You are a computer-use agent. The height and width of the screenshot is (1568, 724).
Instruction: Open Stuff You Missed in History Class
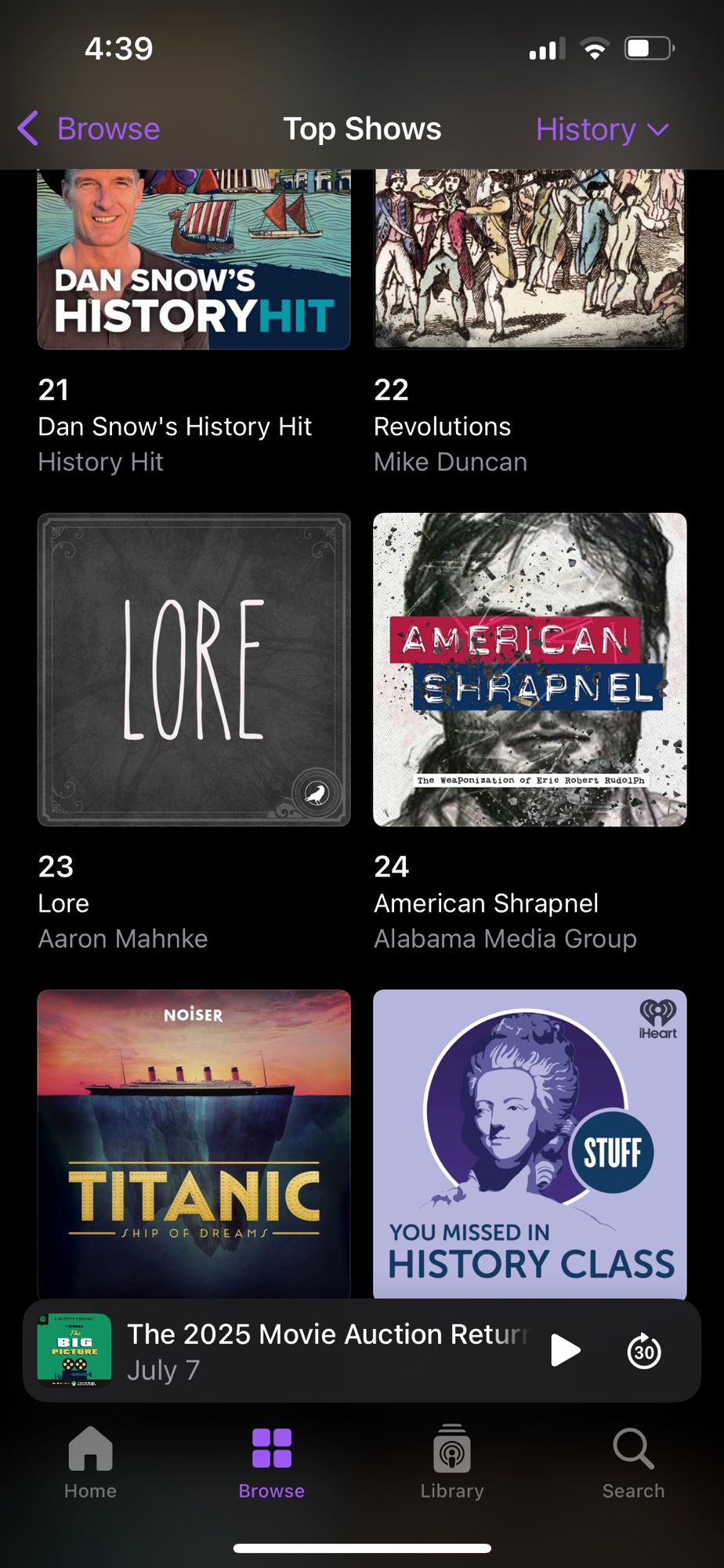click(x=530, y=1143)
